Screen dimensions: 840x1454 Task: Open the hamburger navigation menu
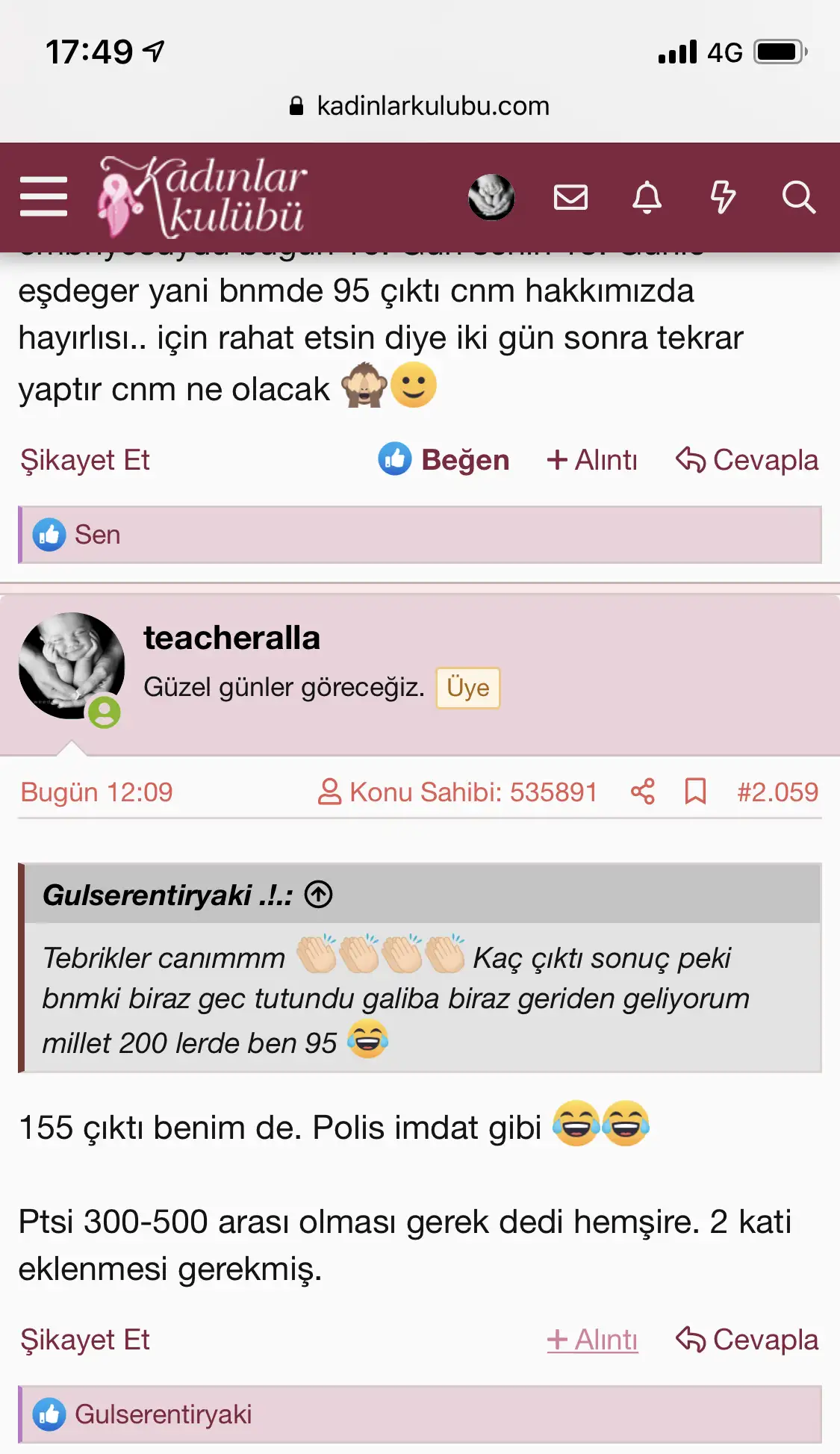(x=43, y=197)
